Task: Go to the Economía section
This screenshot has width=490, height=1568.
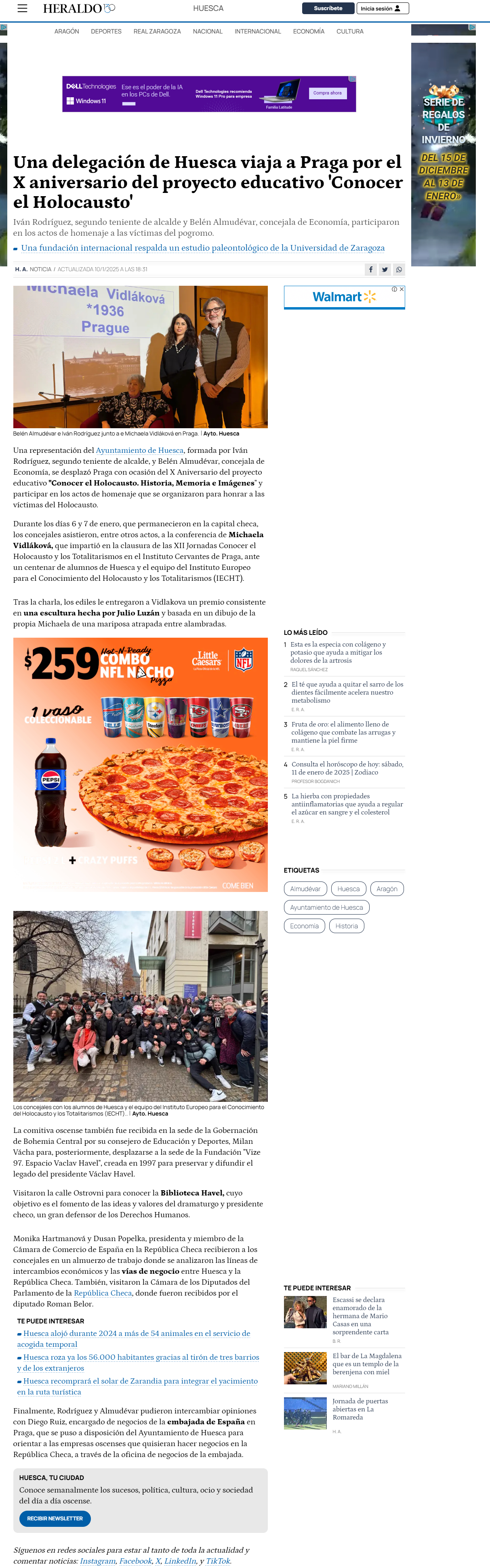Action: point(308,31)
